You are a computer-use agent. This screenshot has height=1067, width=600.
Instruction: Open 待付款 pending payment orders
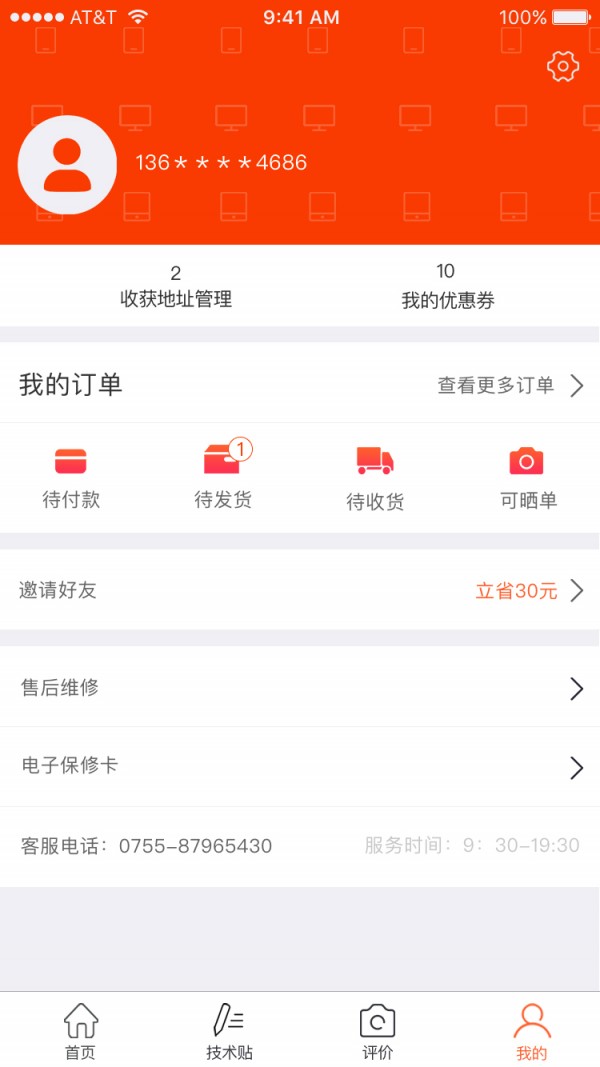click(x=71, y=477)
